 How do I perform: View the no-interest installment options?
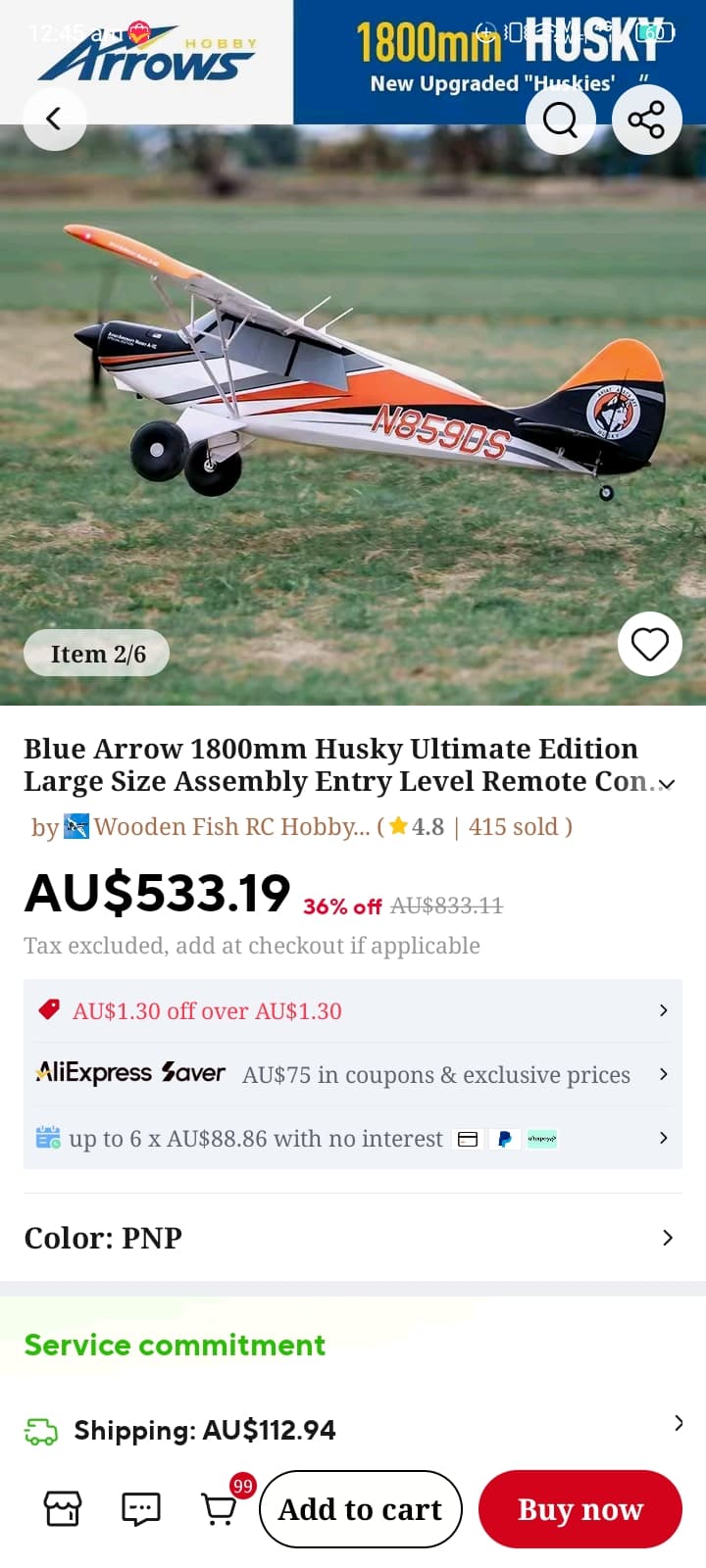pyautogui.click(x=353, y=1138)
